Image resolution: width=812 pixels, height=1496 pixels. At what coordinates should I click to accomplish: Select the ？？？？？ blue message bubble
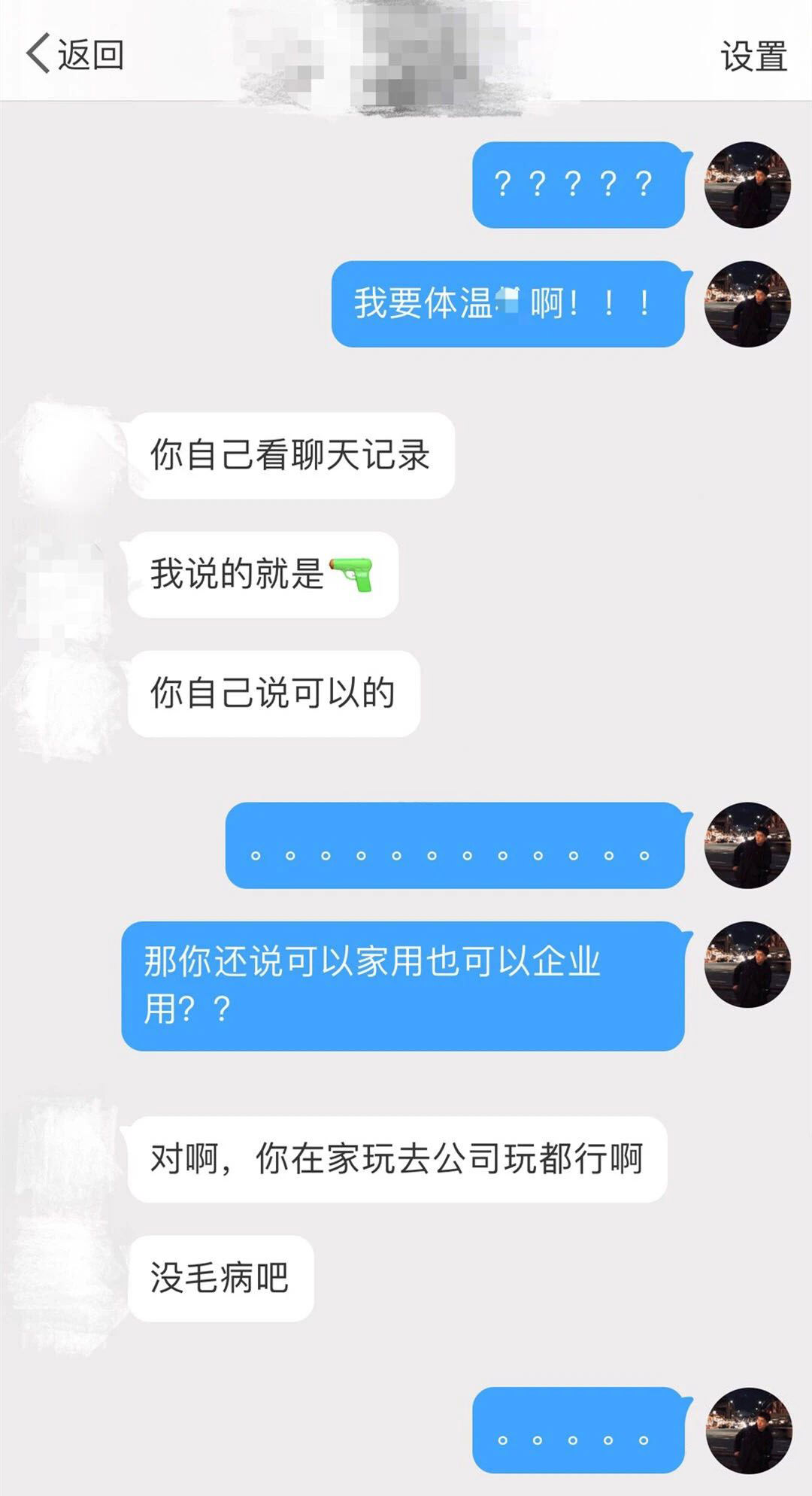pyautogui.click(x=579, y=184)
